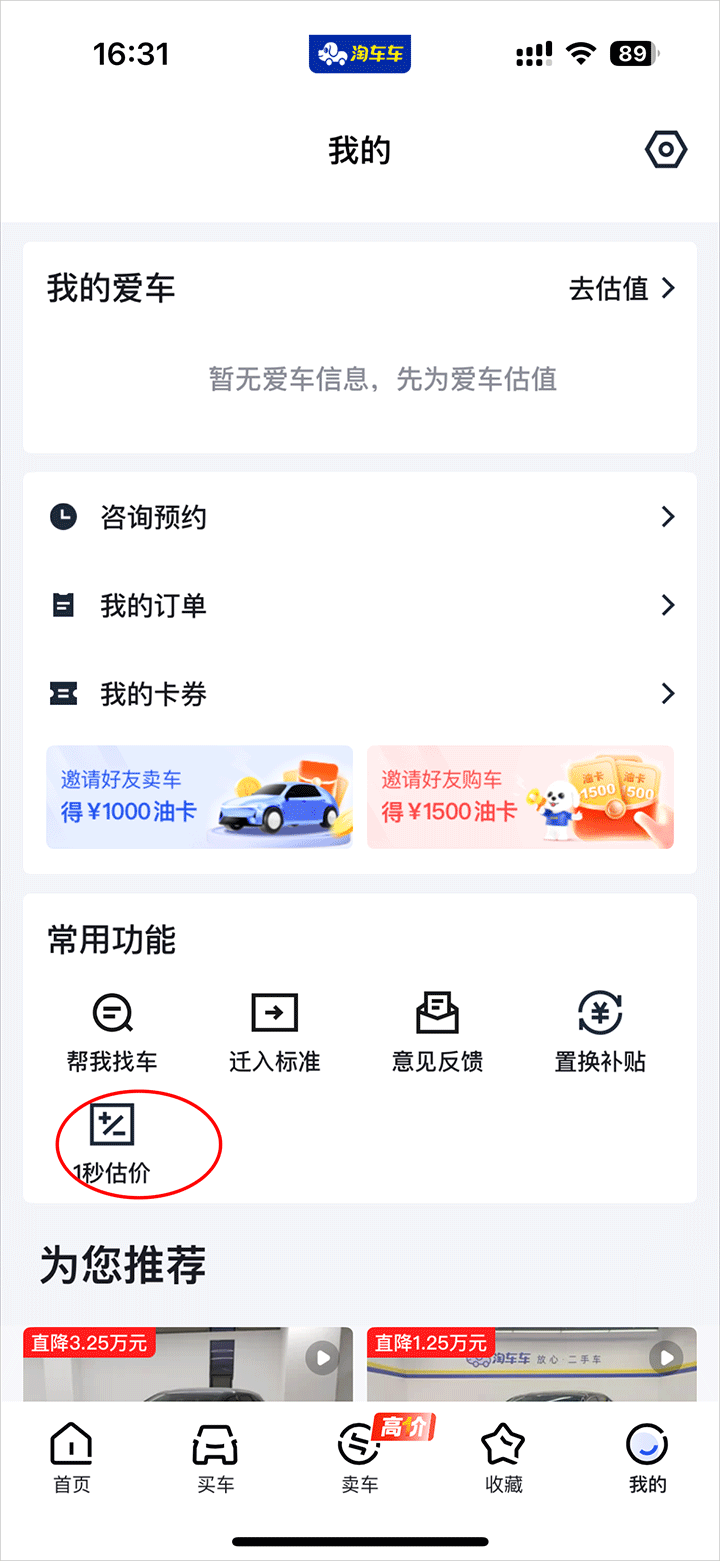Viewport: 720px width, 1561px height.
Task: Select the 我的 tab
Action: (647, 1459)
